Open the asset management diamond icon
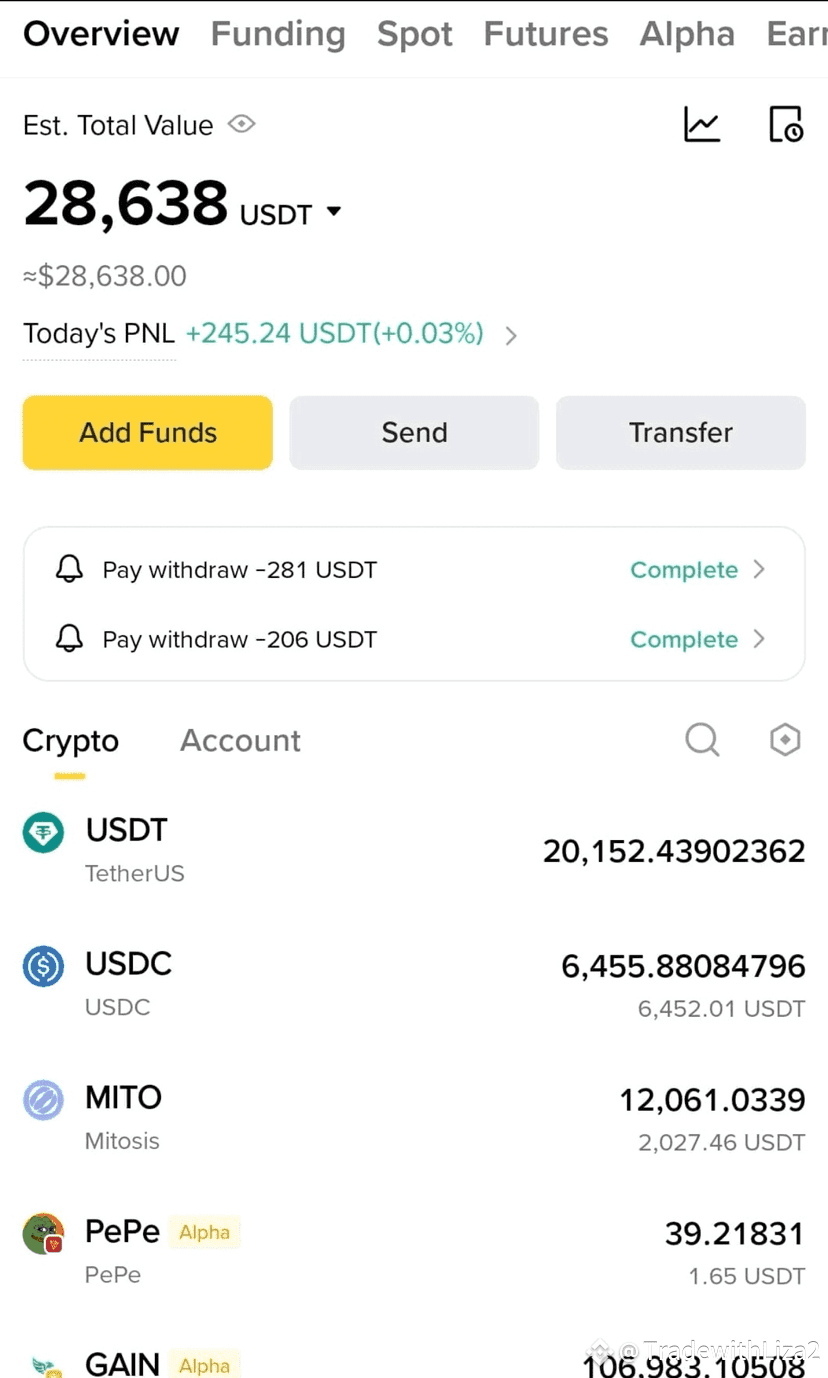Viewport: 828px width, 1378px height. click(785, 740)
